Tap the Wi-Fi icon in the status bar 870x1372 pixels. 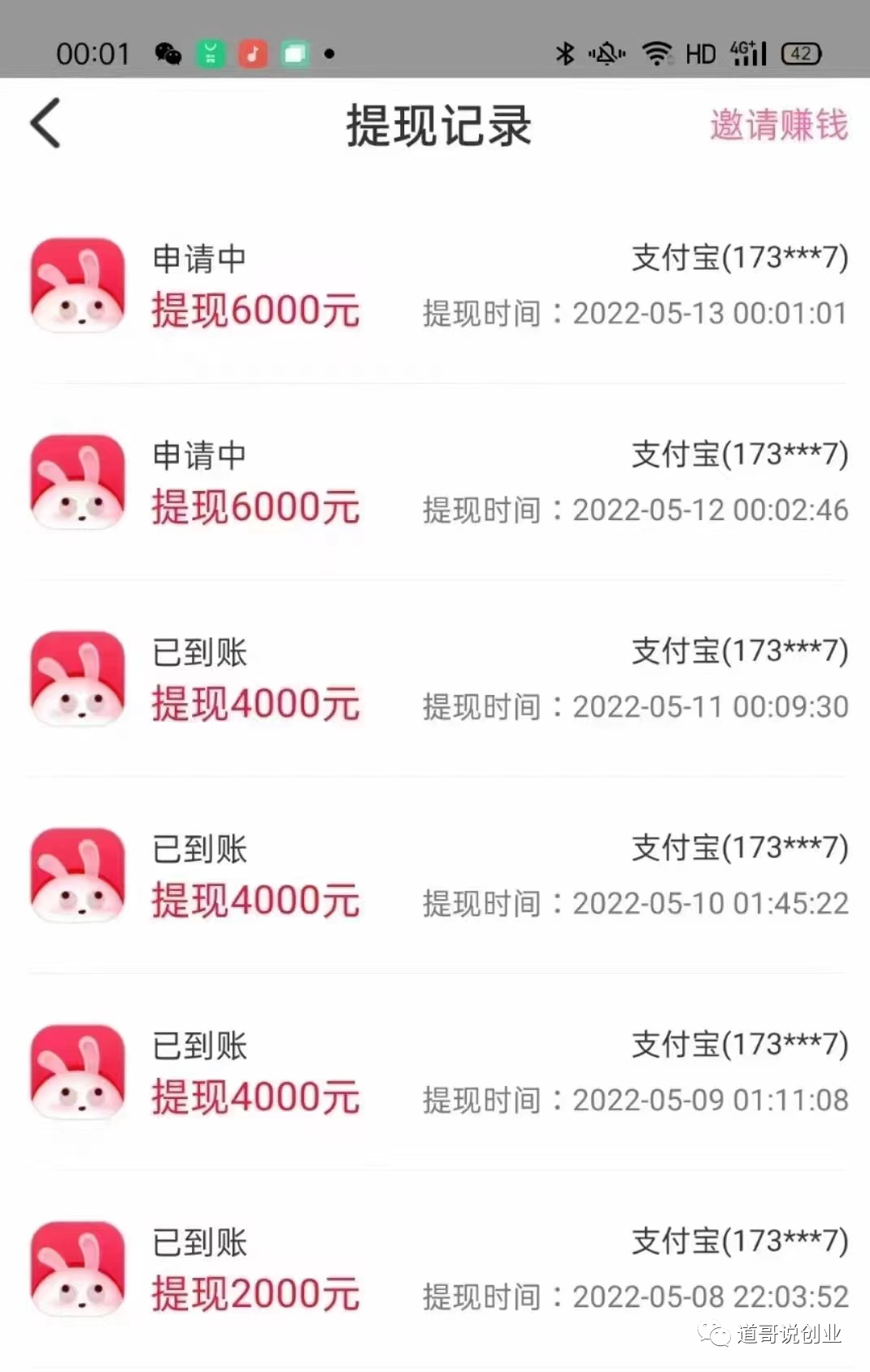[x=655, y=53]
